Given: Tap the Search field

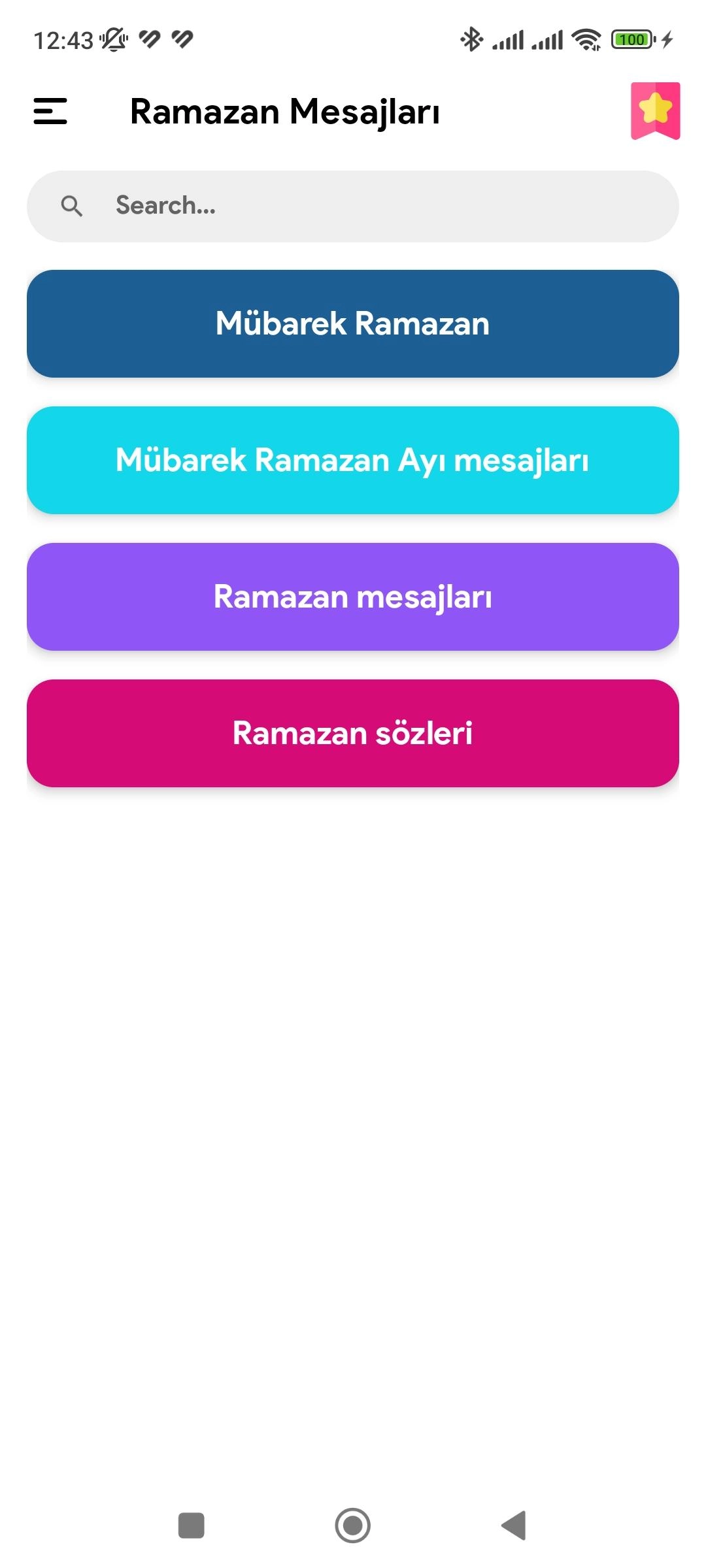Looking at the screenshot, I should 353,206.
